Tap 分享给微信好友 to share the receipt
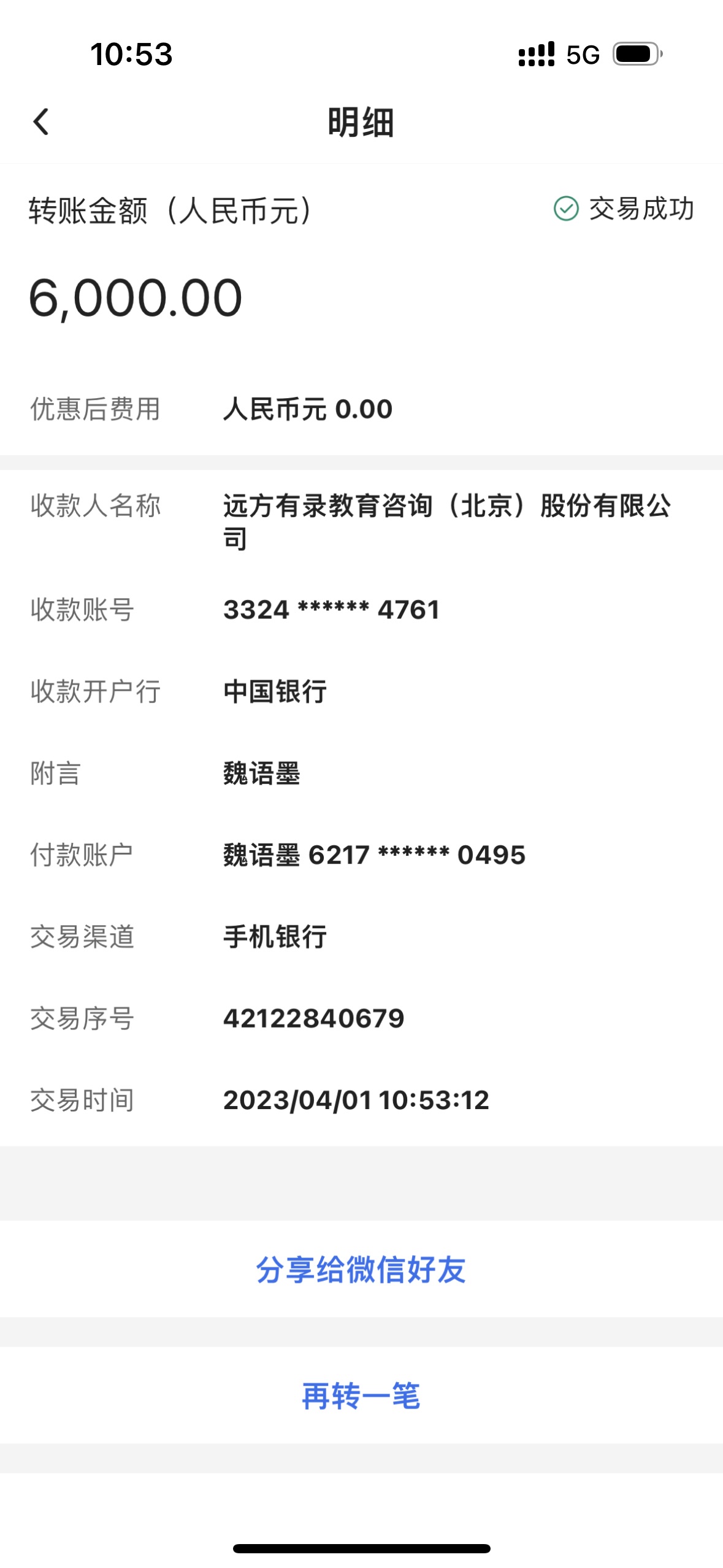The width and height of the screenshot is (723, 1568). pyautogui.click(x=361, y=1269)
